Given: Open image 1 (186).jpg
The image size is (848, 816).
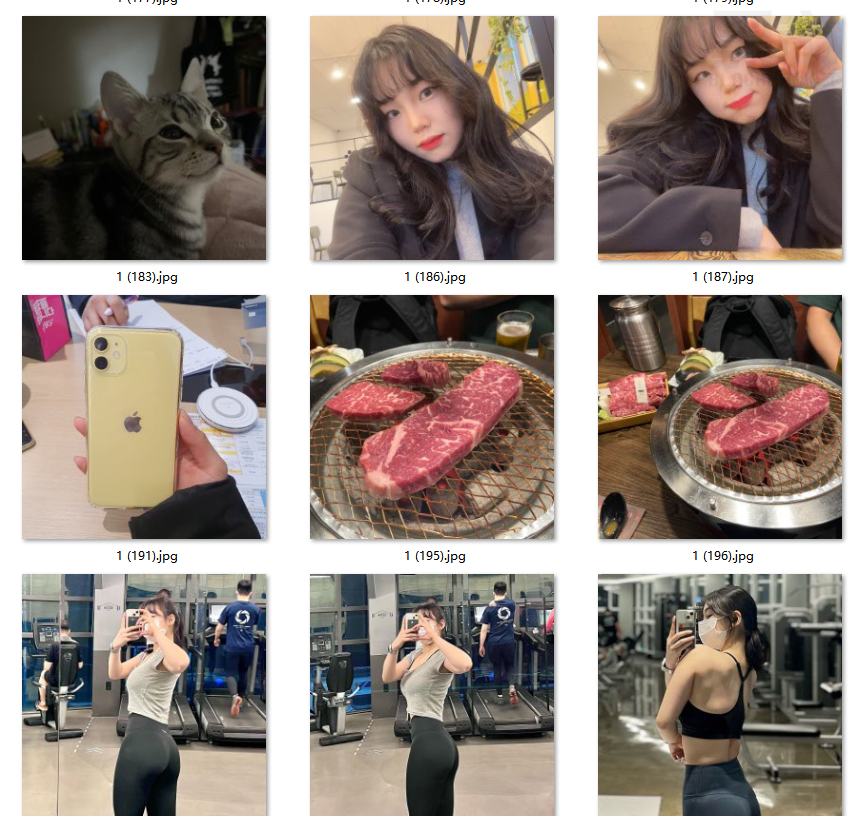Looking at the screenshot, I should pyautogui.click(x=432, y=138).
